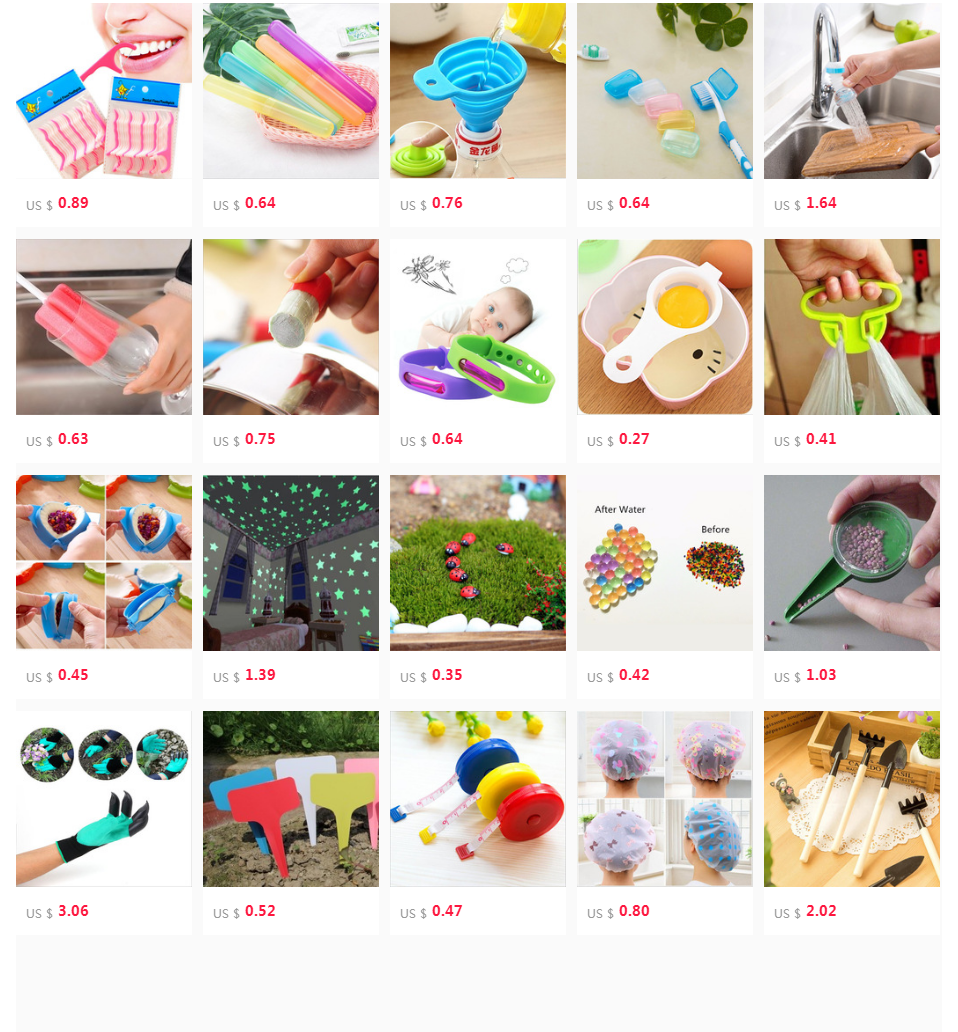View the retractable tape measures at 0.47
958x1032 pixels.
(x=478, y=799)
